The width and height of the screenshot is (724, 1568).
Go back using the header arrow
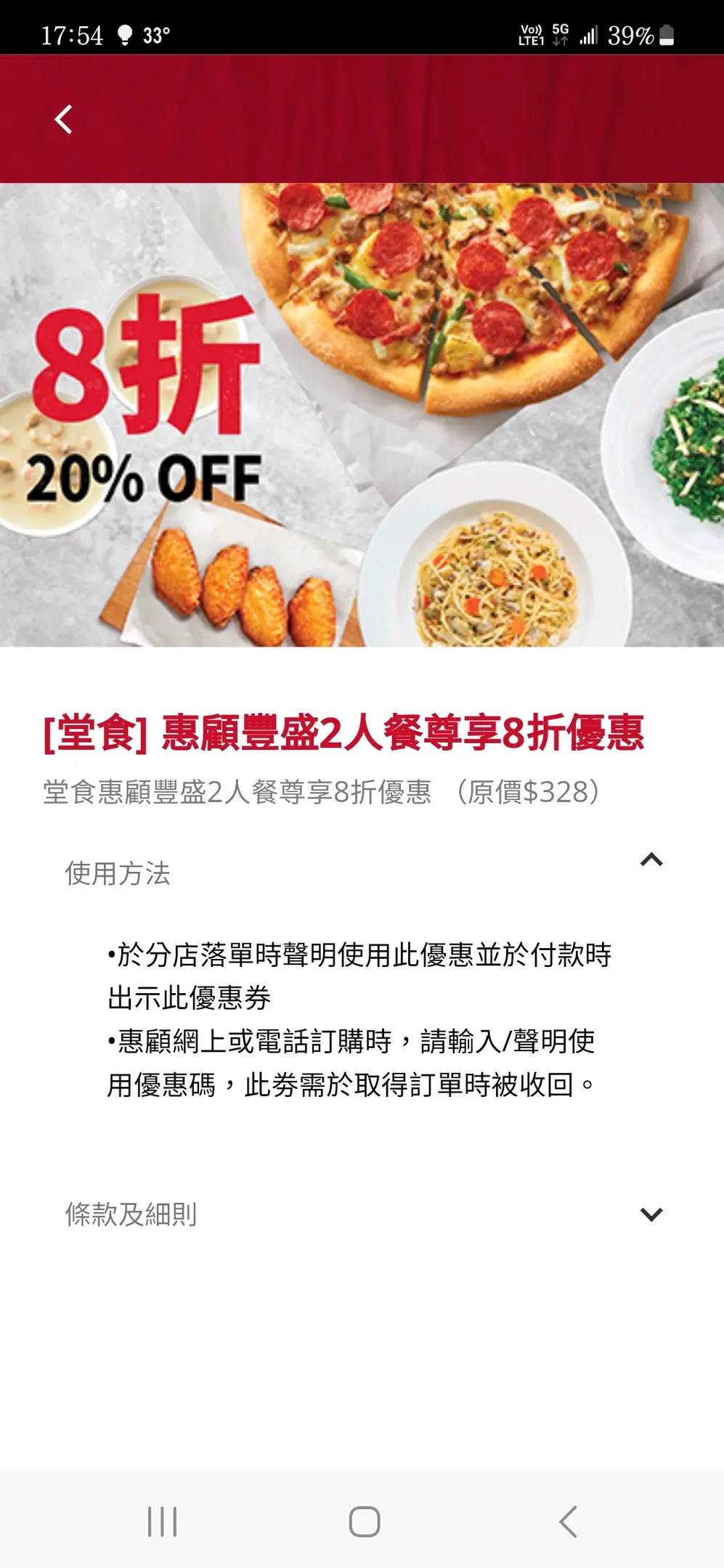64,120
